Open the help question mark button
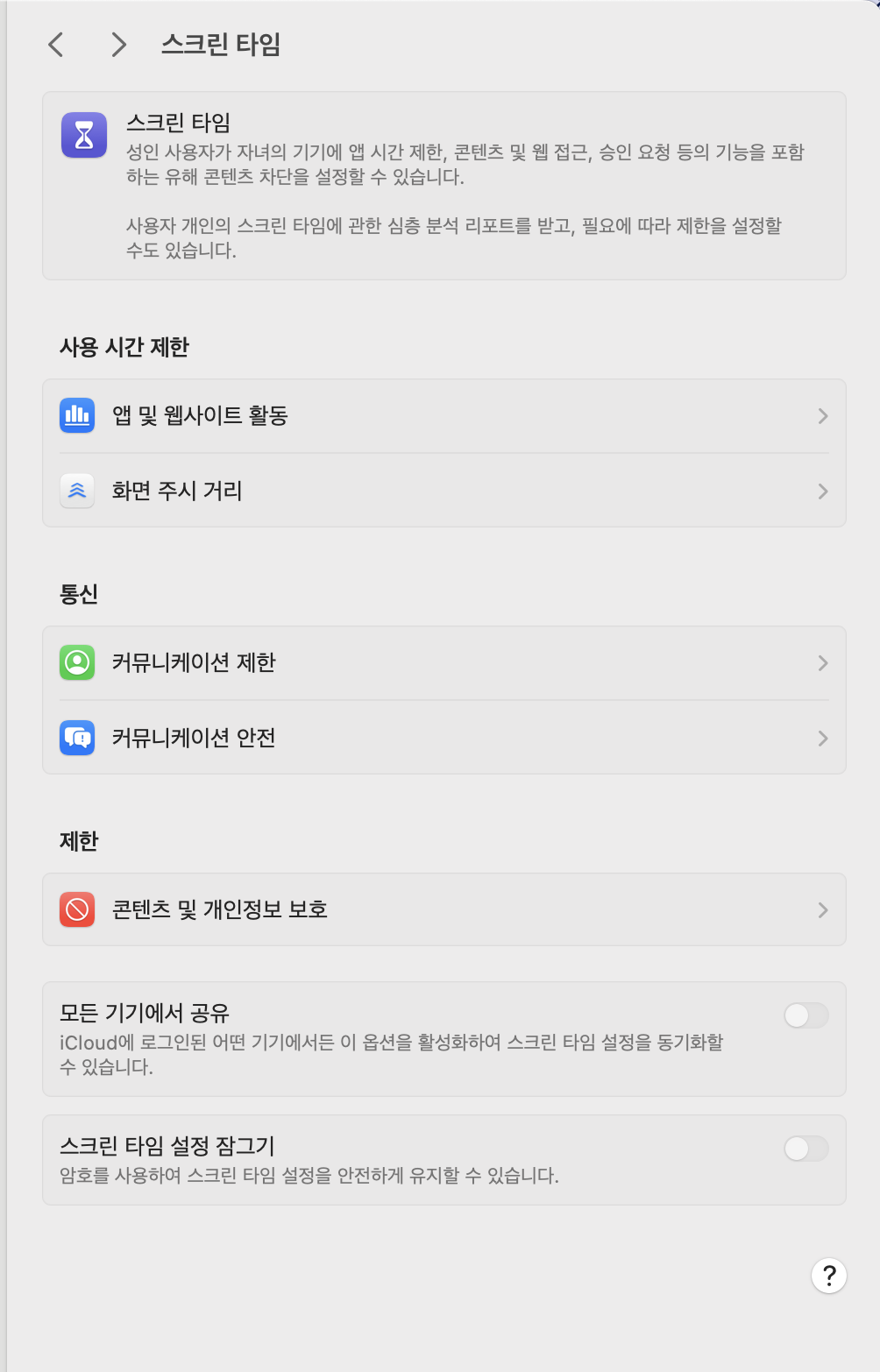880x1372 pixels. click(x=828, y=1276)
